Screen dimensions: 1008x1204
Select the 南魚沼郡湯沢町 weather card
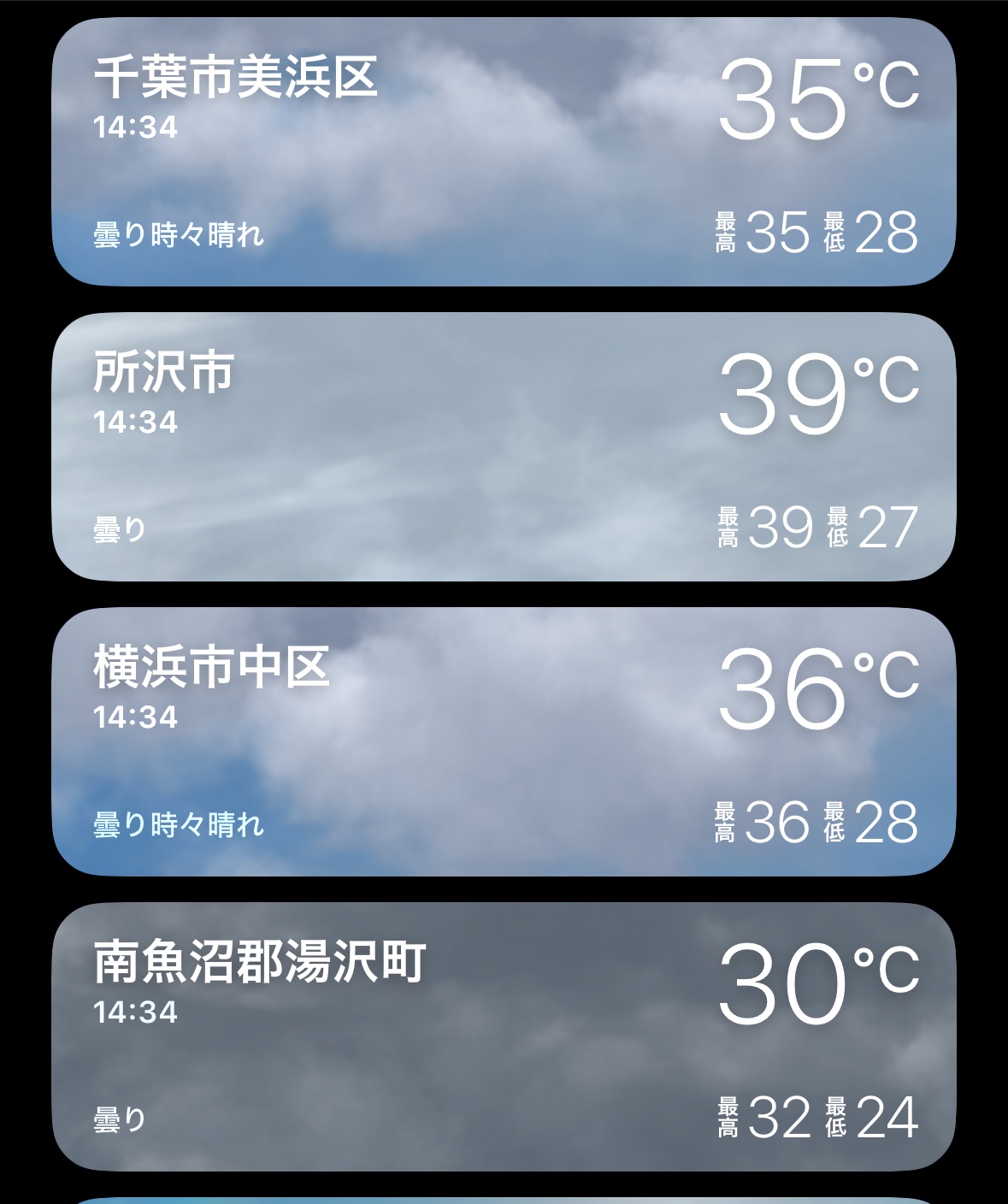click(x=504, y=1037)
